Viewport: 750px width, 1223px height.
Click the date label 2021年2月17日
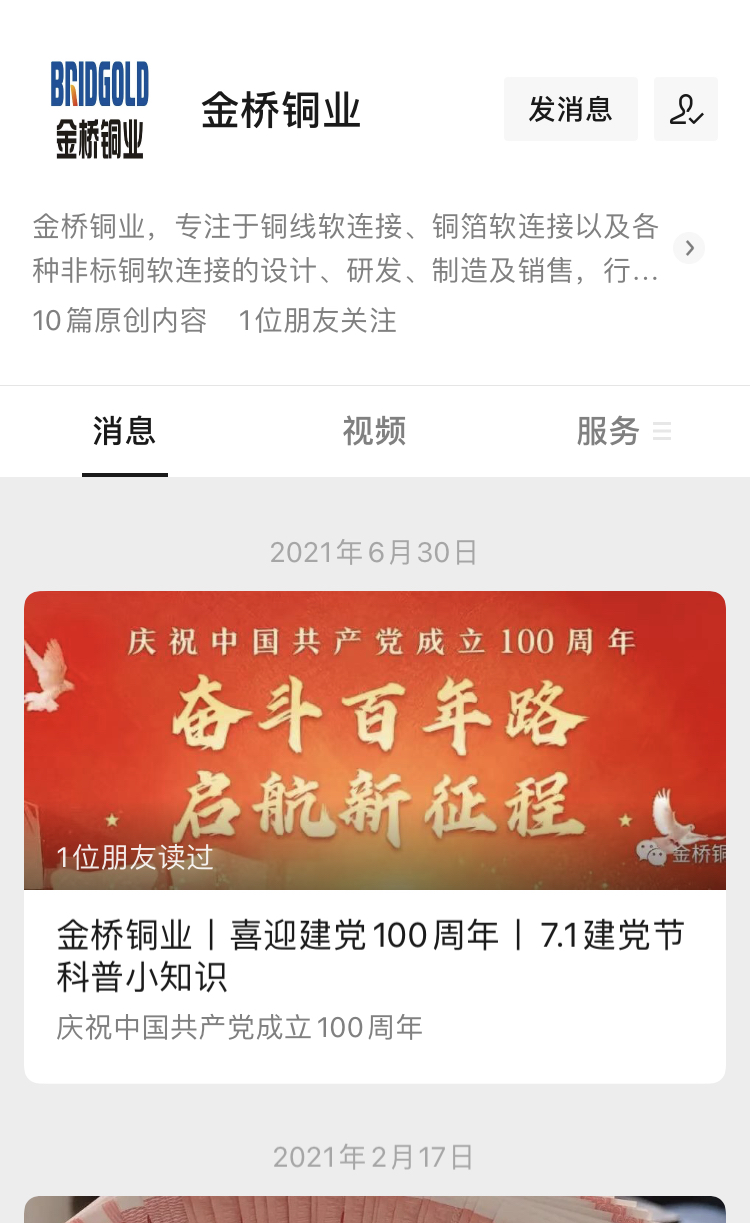374,1157
